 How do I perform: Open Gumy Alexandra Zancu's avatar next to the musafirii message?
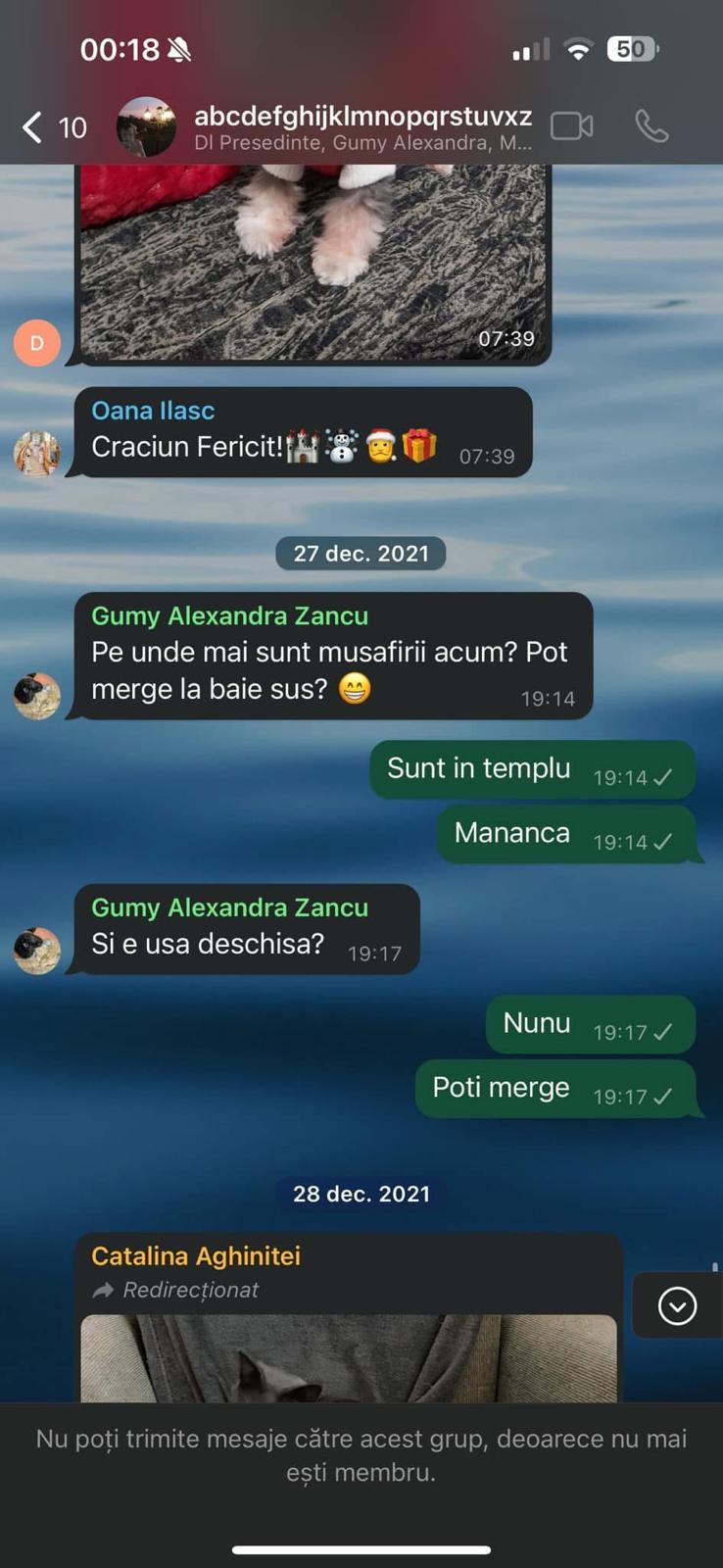click(37, 696)
